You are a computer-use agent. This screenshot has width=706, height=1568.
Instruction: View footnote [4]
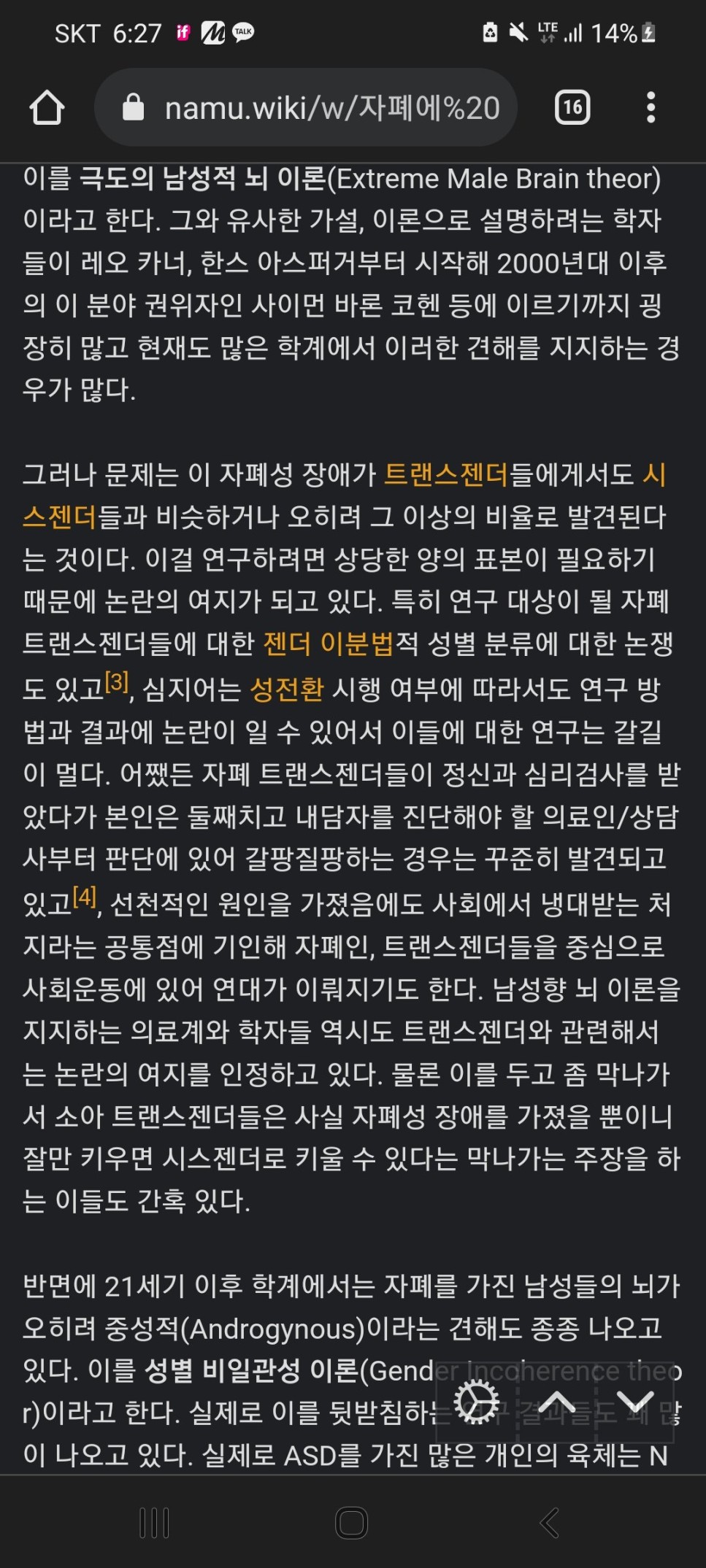pos(85,897)
